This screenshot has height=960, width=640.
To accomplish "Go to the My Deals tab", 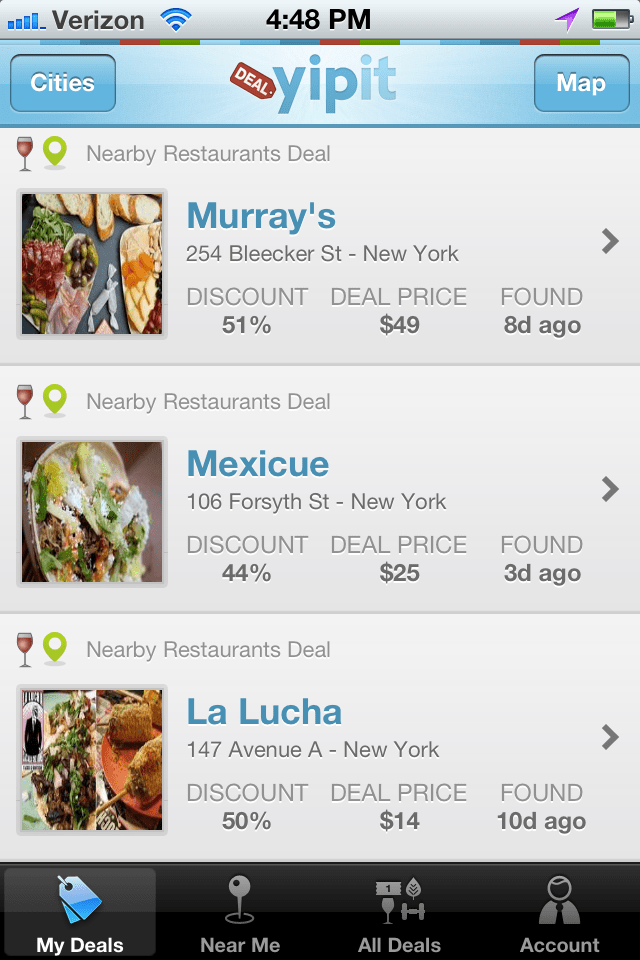I will 80,914.
